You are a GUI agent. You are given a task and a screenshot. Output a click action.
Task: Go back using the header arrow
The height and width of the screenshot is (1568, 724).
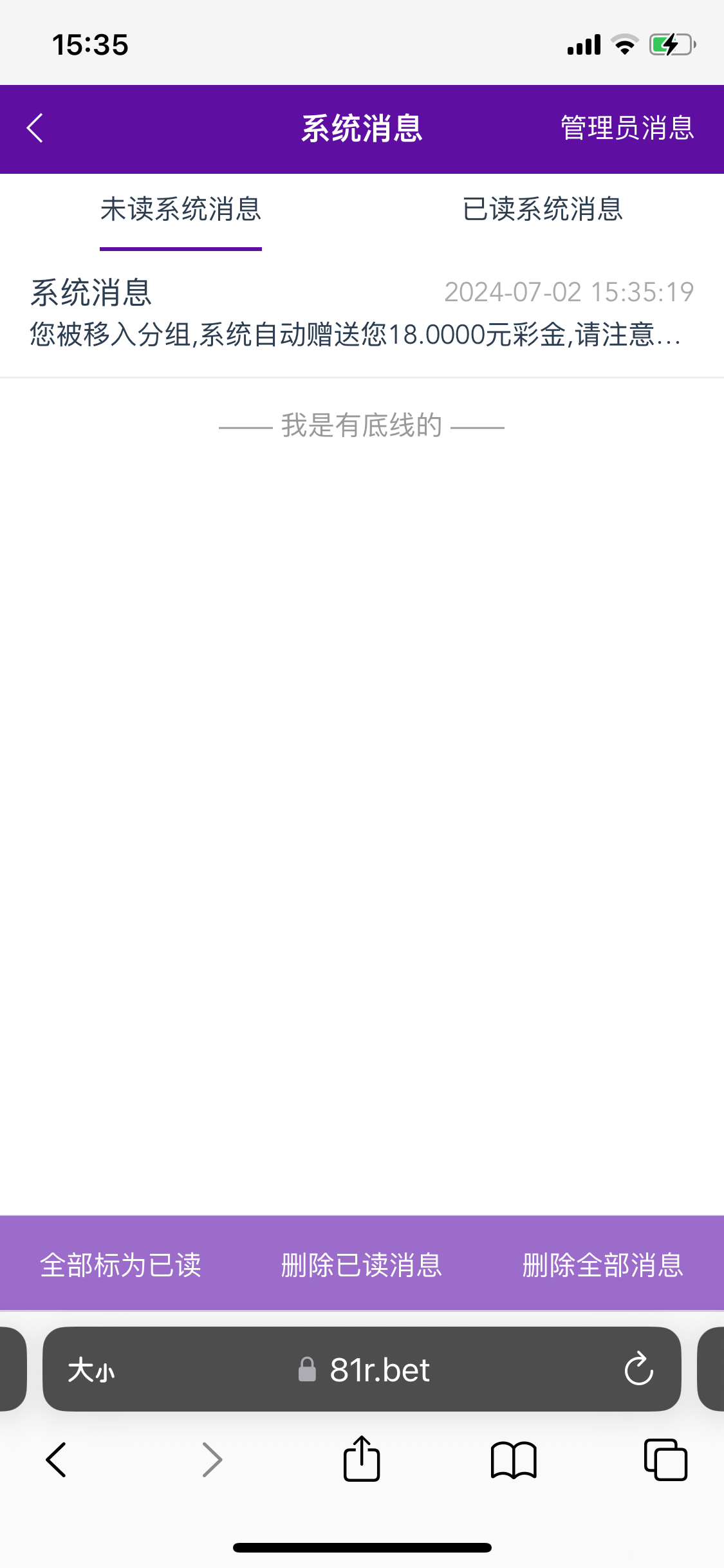35,128
